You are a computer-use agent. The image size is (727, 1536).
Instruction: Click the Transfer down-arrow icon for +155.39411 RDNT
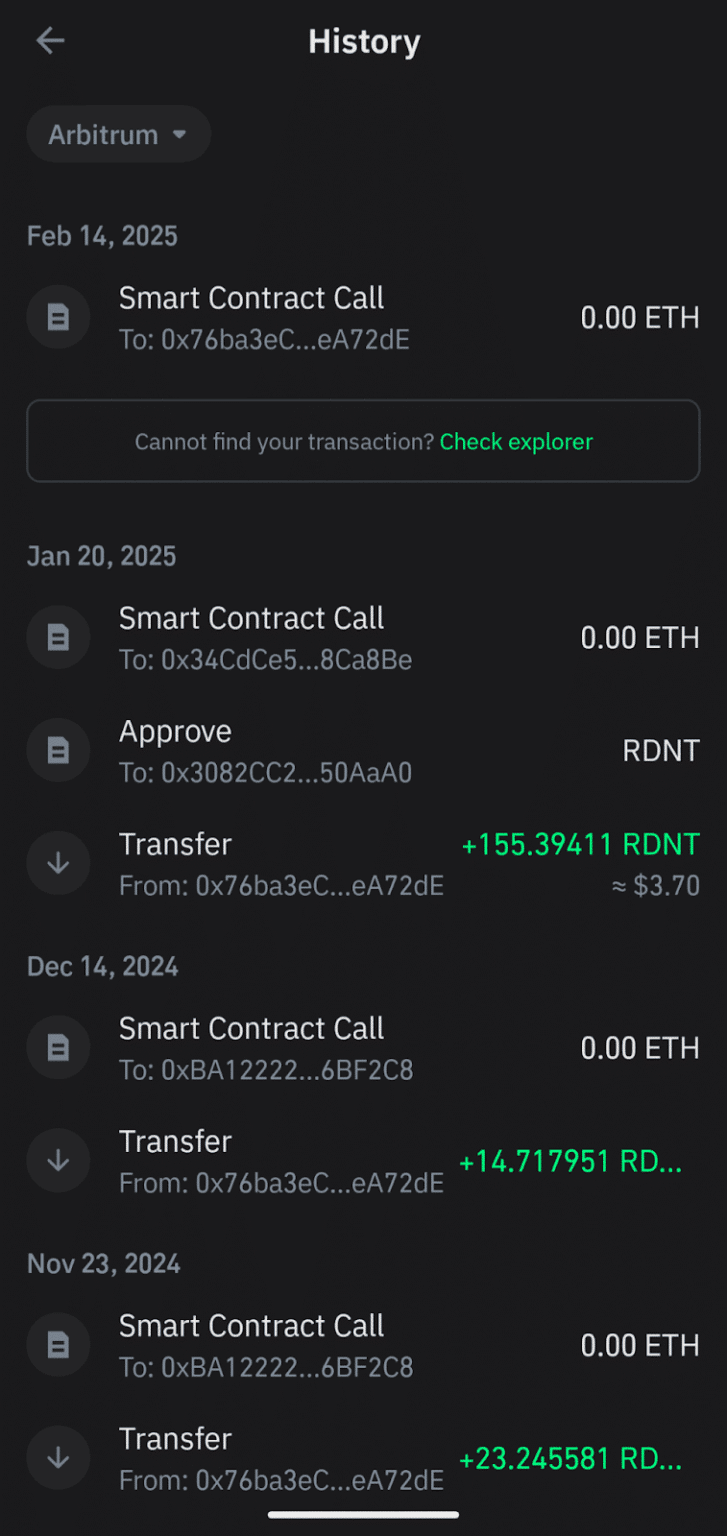58,862
